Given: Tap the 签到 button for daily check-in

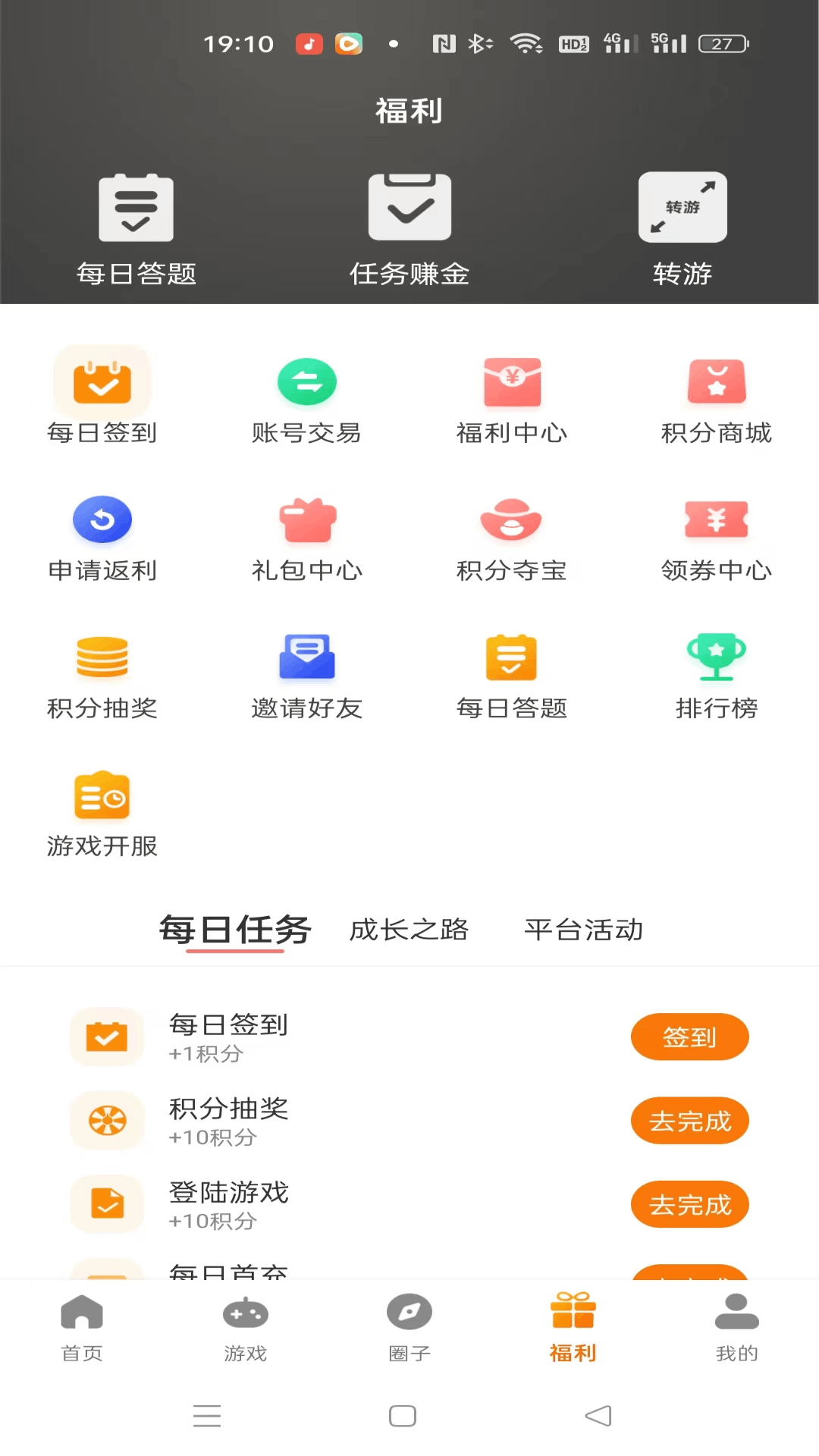Looking at the screenshot, I should 689,1037.
